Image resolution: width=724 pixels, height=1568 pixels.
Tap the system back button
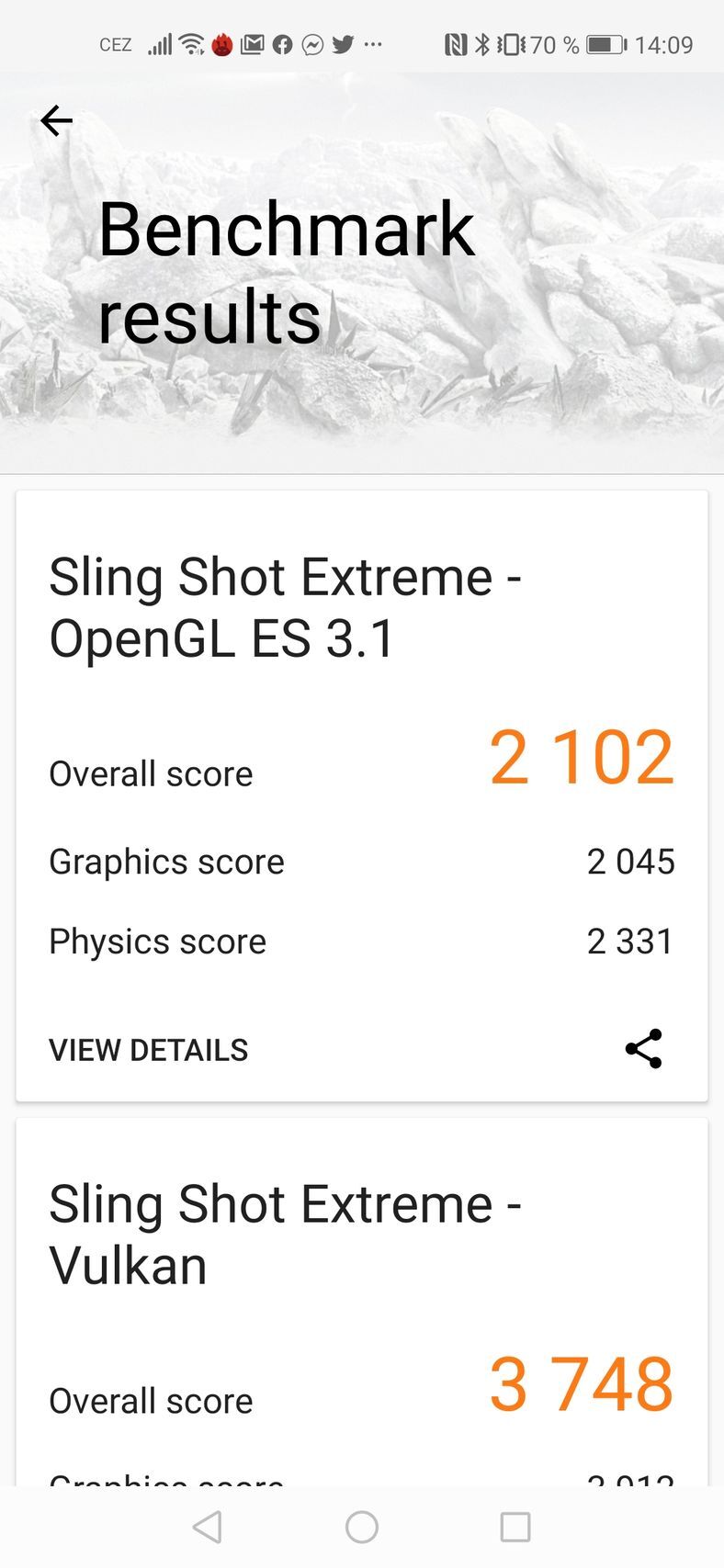pyautogui.click(x=208, y=1527)
